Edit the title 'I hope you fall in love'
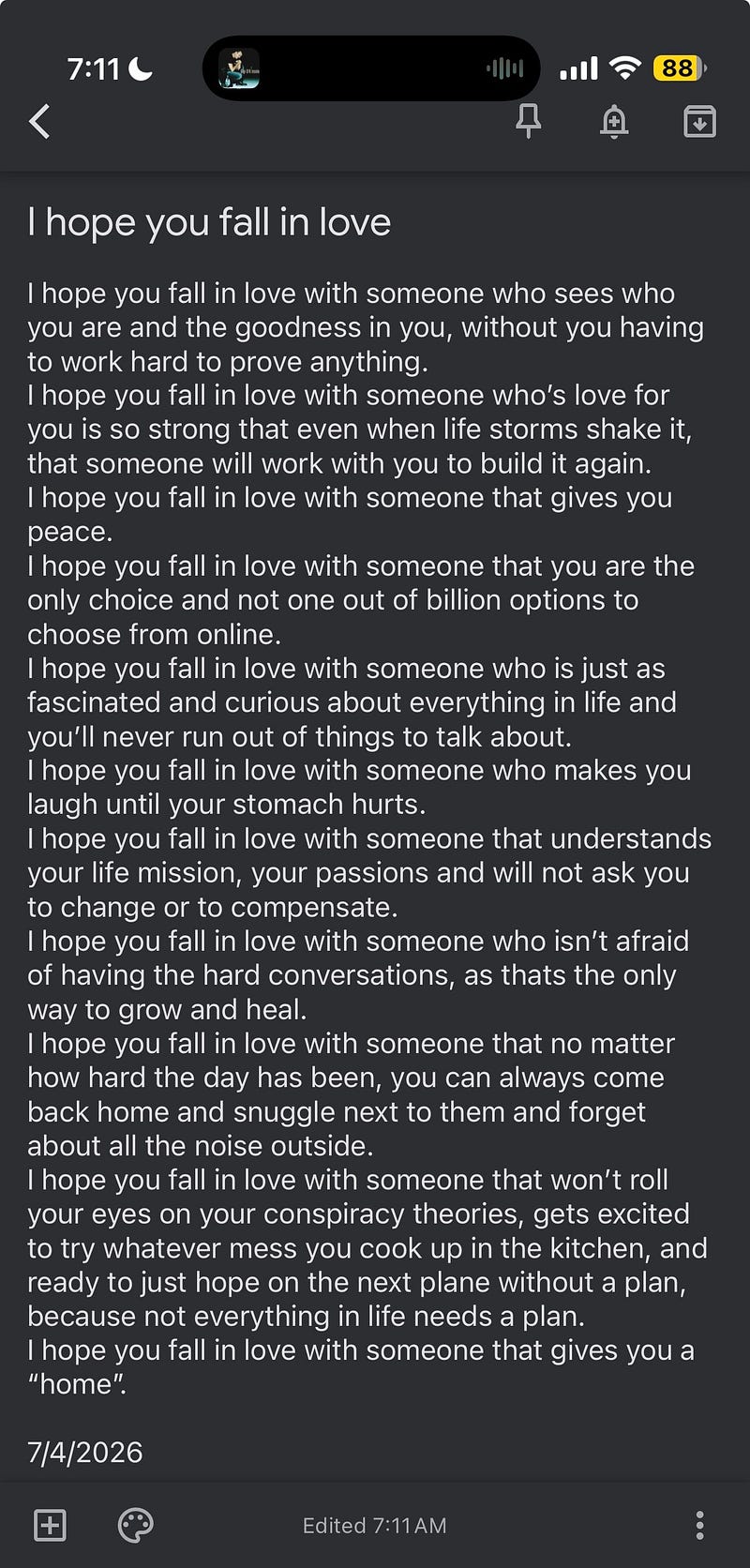Viewport: 750px width, 1568px height. 209,222
